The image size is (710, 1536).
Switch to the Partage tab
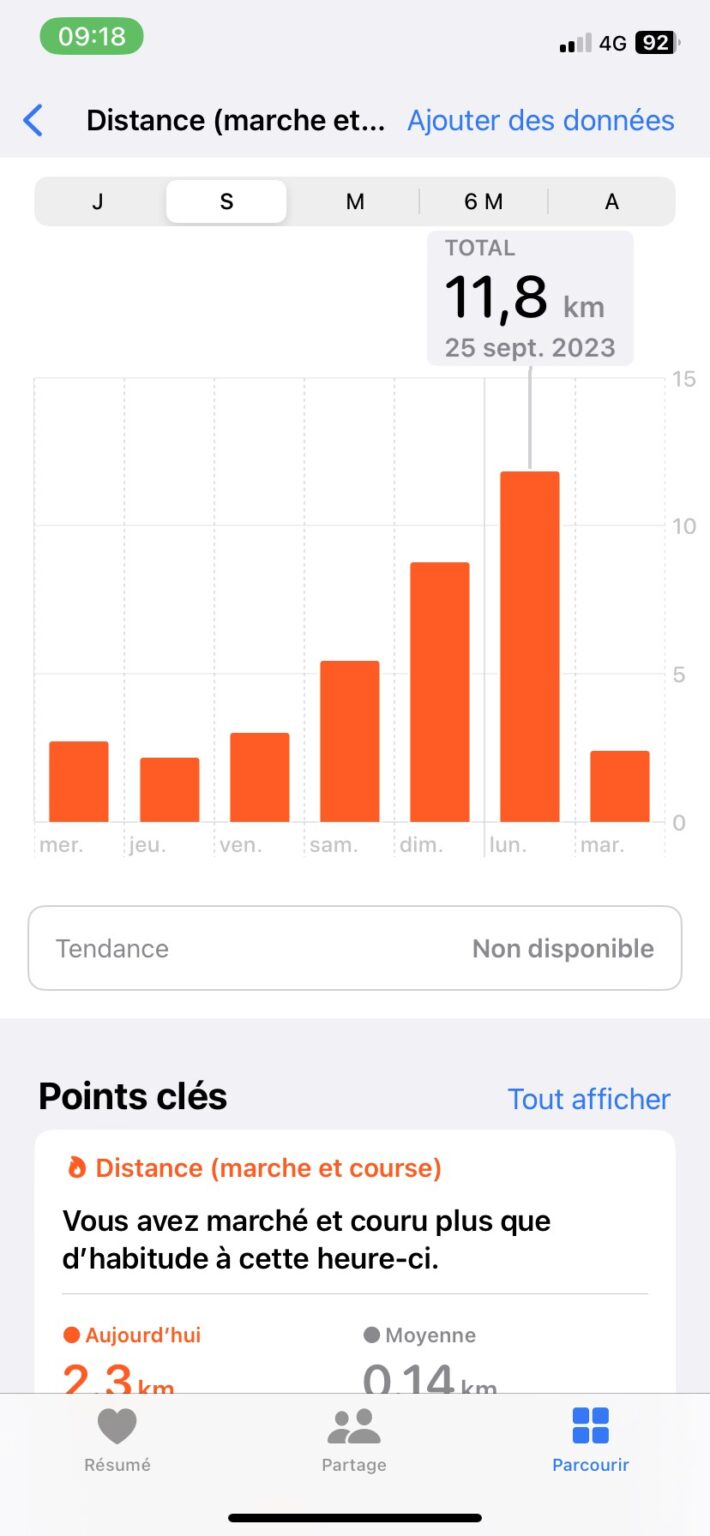coord(354,1441)
